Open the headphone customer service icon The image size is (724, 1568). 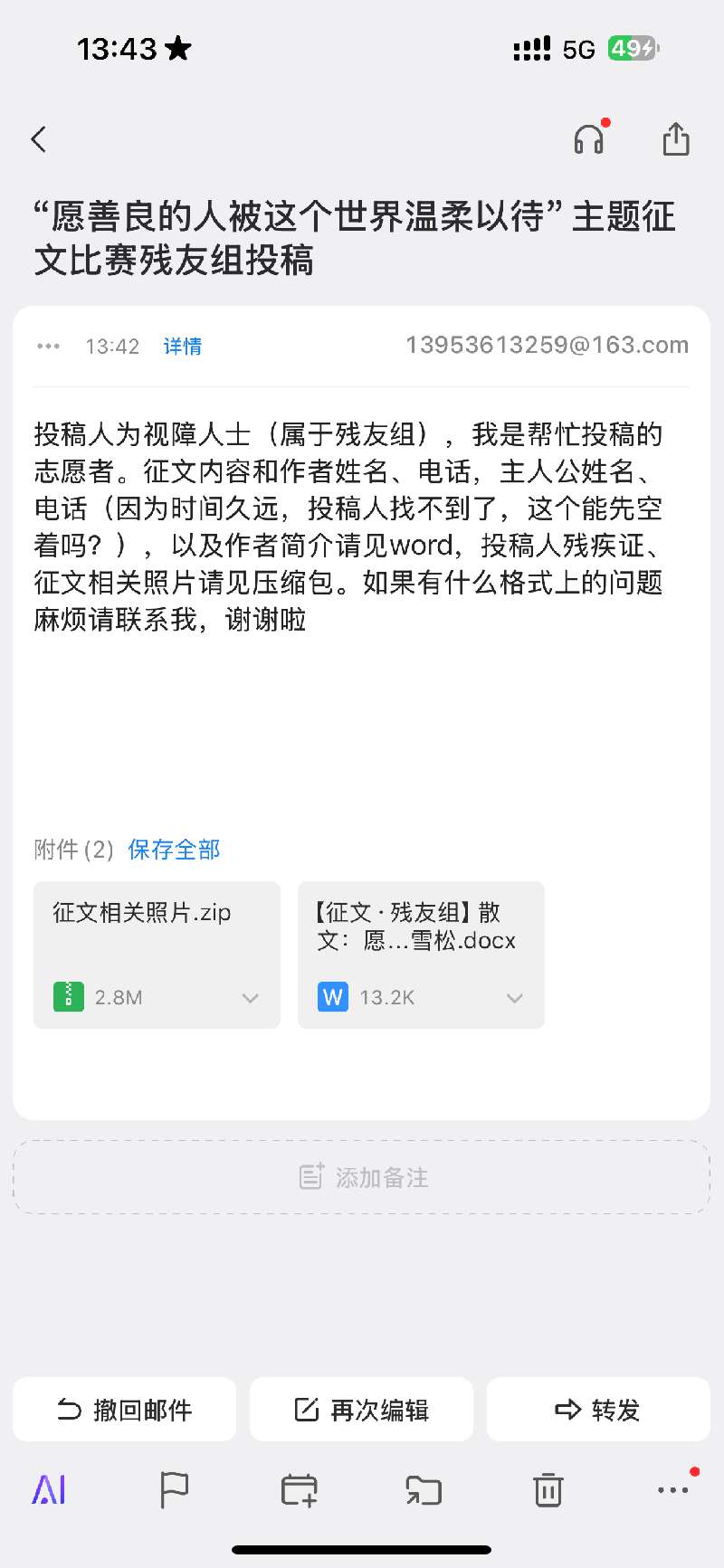pyautogui.click(x=589, y=139)
